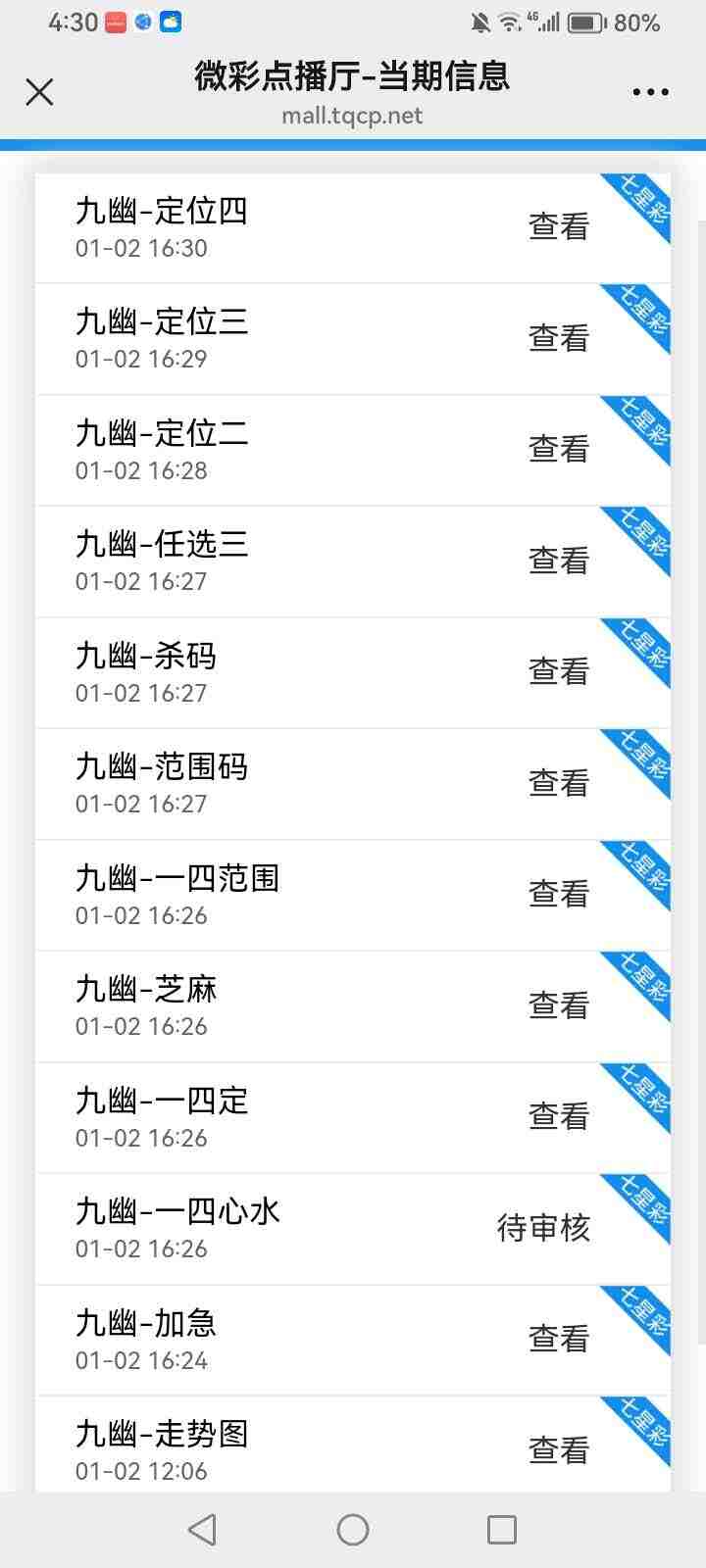Open recent apps with the square button

502,1528
